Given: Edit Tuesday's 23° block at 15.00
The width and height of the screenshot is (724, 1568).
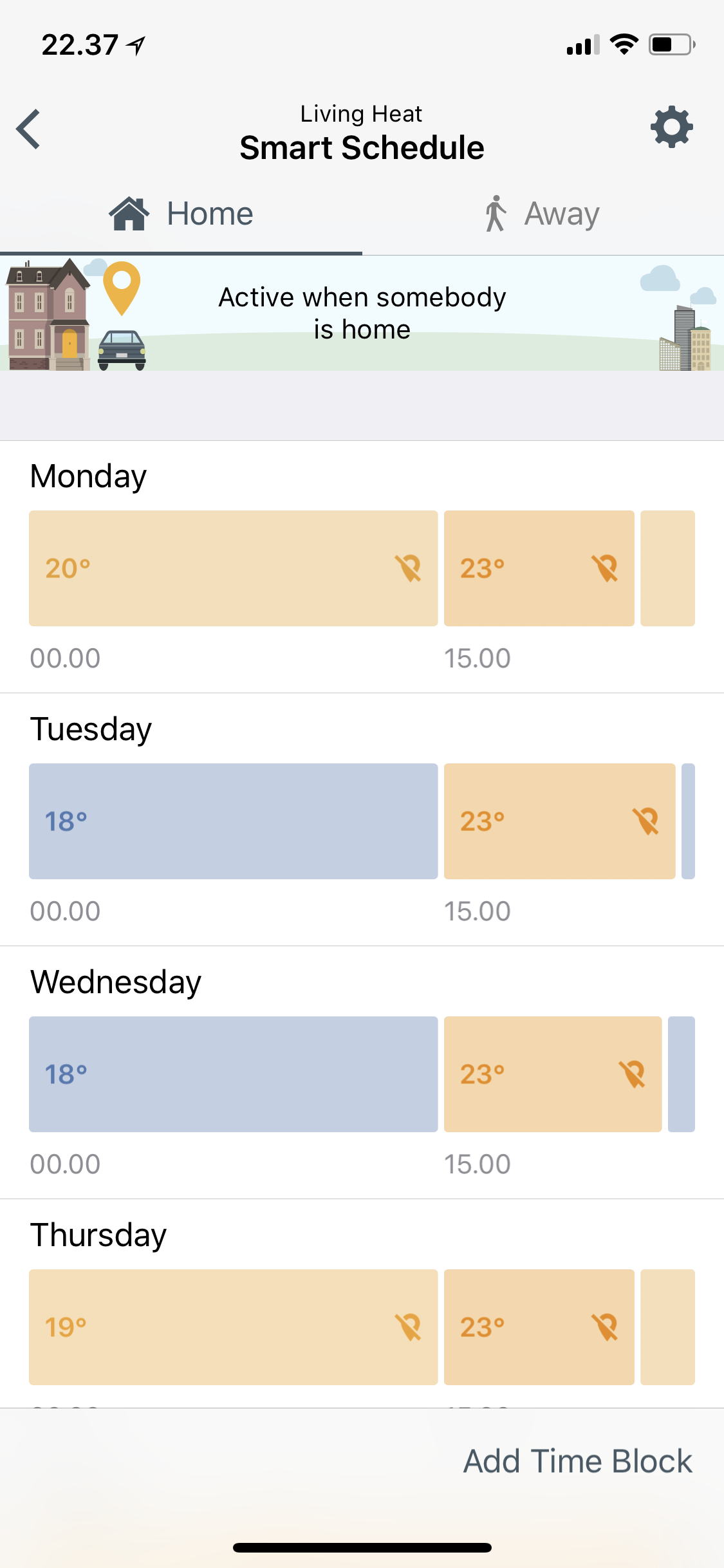Looking at the screenshot, I should tap(559, 821).
